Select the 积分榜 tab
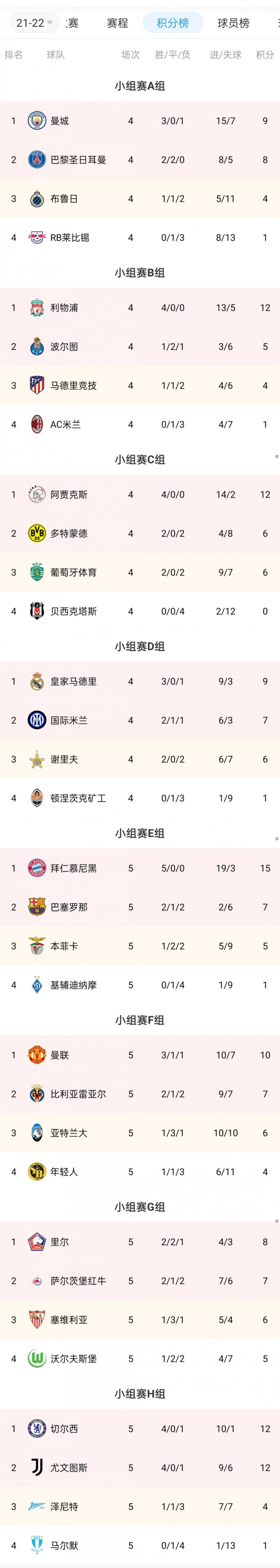 (x=172, y=23)
